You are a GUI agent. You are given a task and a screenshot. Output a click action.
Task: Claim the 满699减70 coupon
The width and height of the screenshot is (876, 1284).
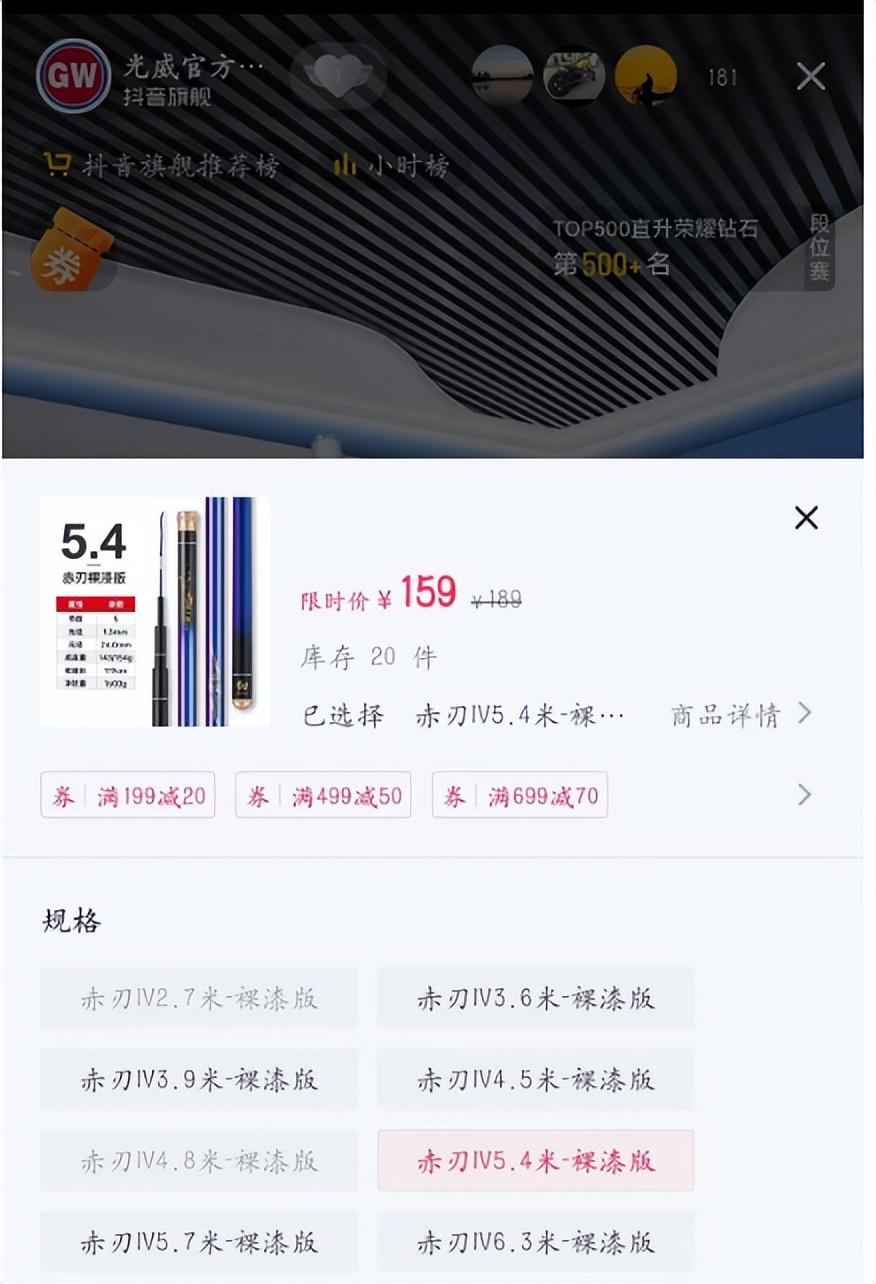[519, 796]
